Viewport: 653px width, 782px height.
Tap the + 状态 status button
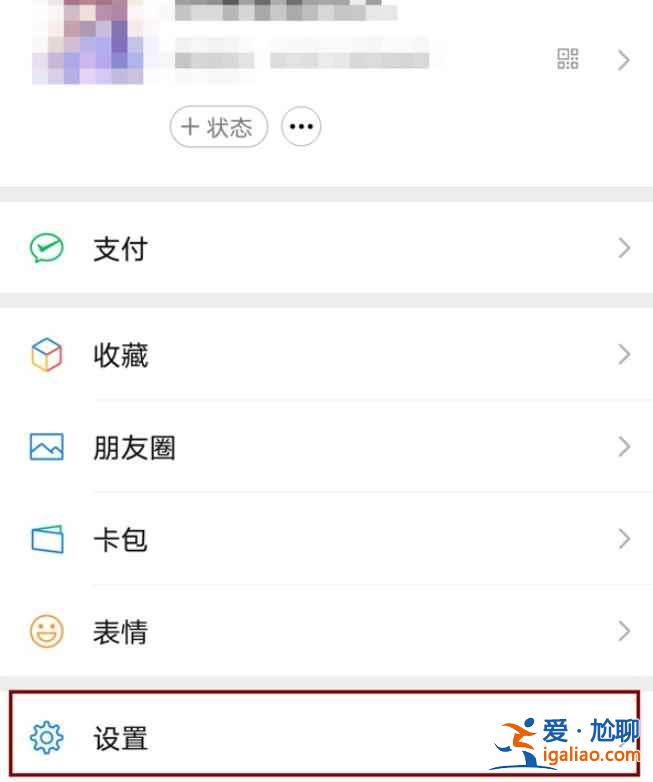point(219,127)
